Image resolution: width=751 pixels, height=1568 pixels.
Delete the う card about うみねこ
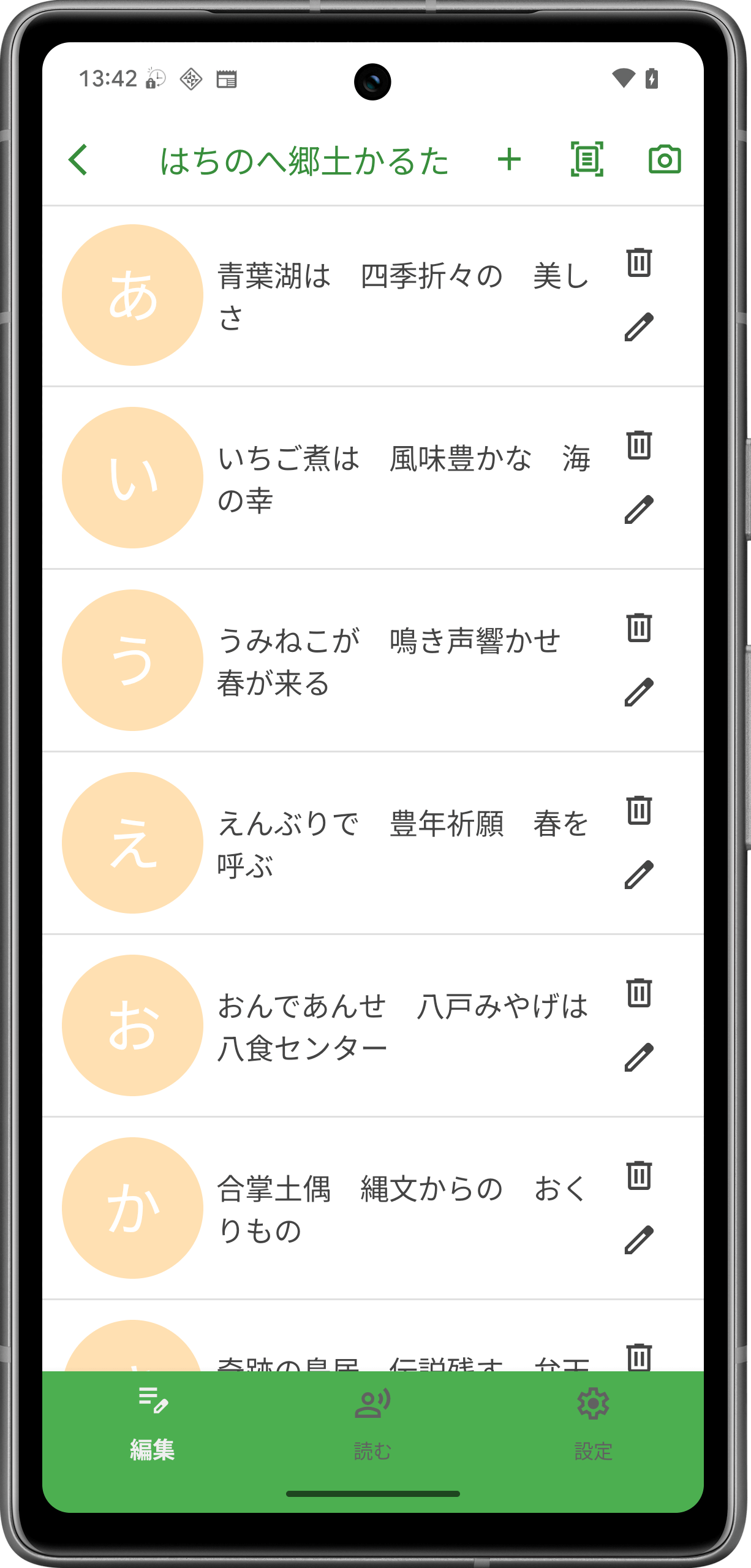click(639, 627)
